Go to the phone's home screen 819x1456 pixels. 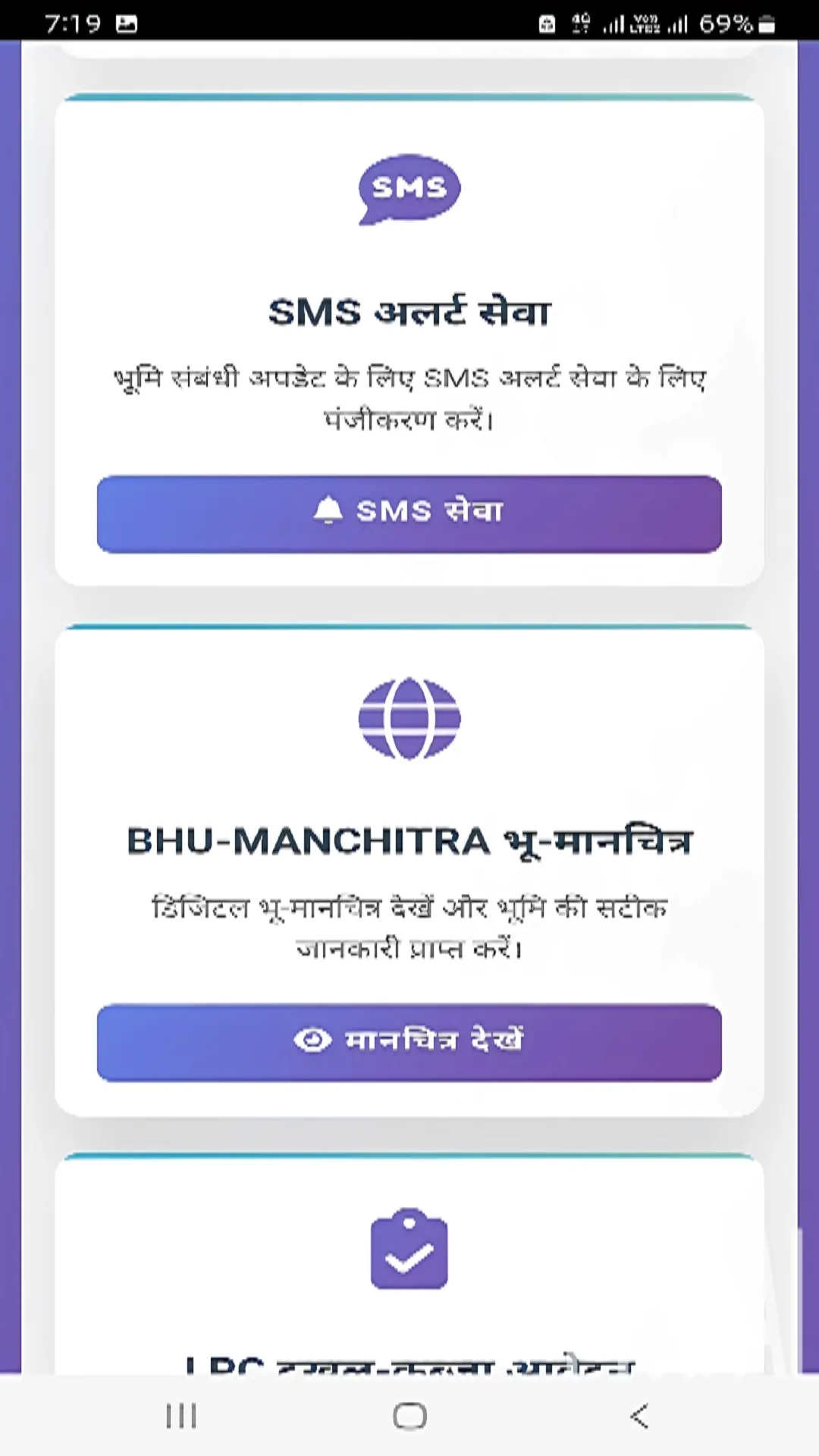click(x=409, y=1416)
